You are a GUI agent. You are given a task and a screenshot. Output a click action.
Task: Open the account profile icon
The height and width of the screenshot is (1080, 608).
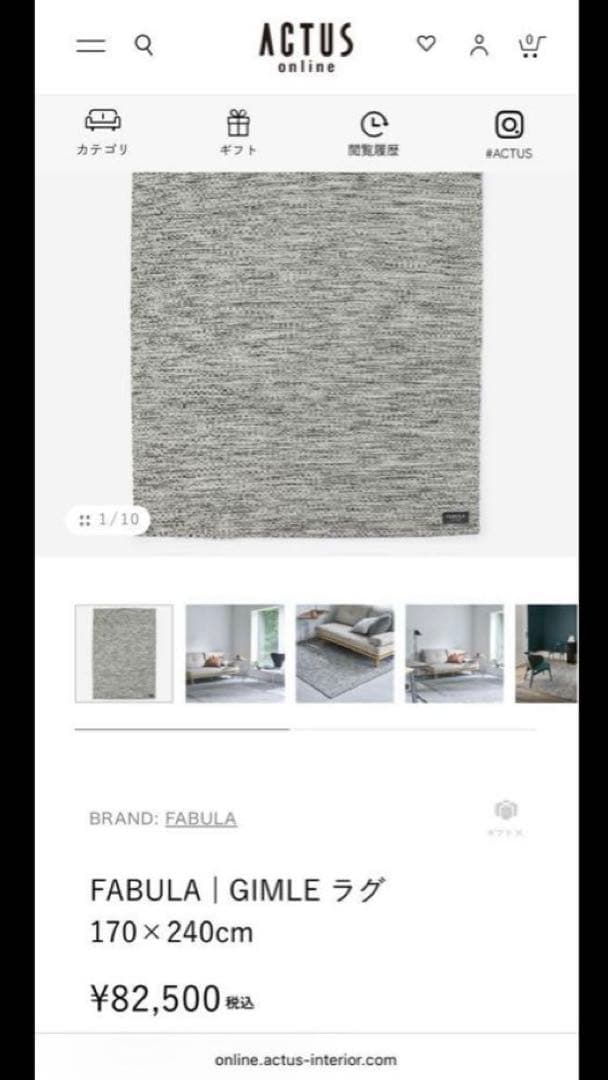(x=480, y=45)
